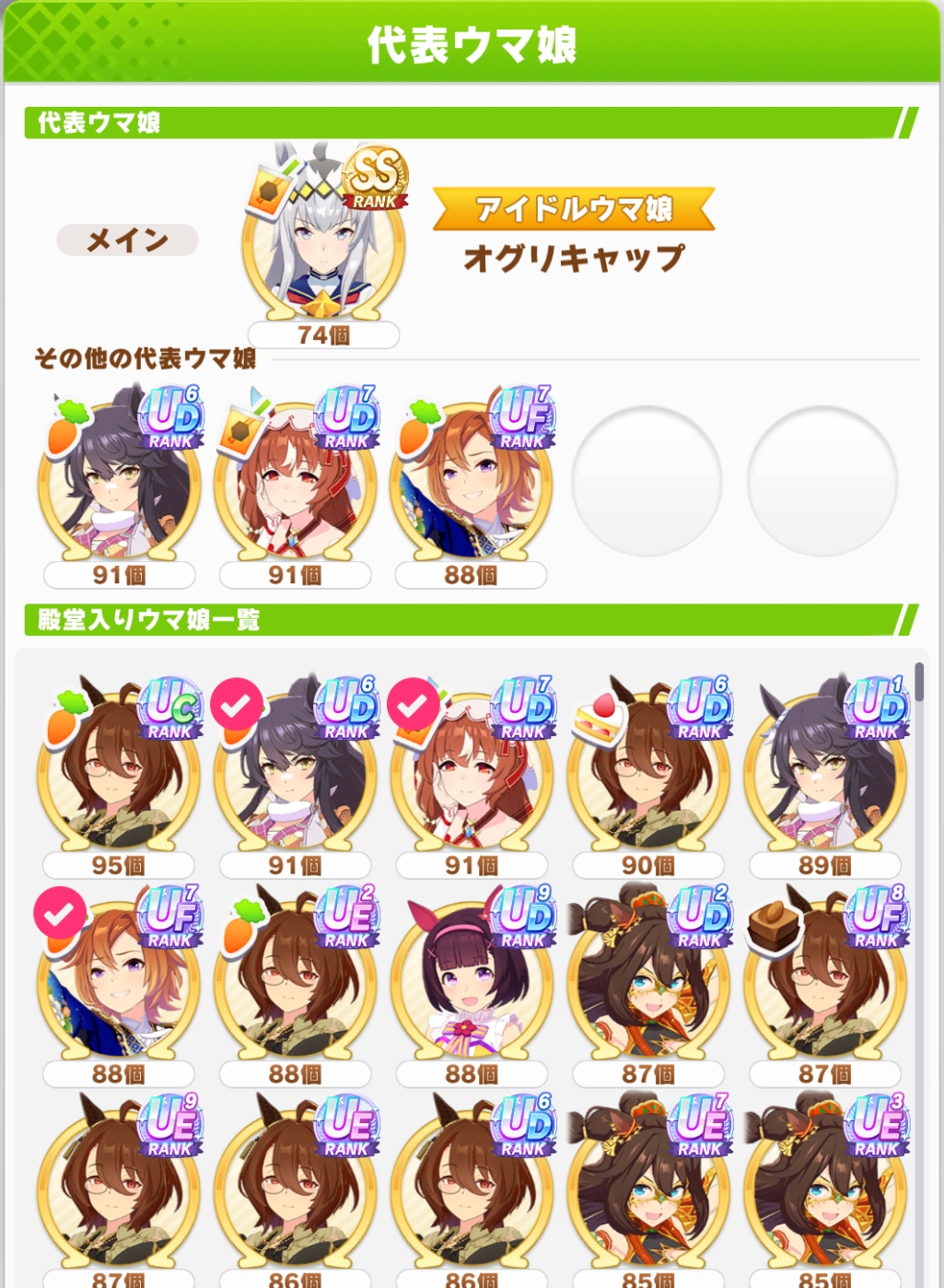Select the 95個 UC rank character
944x1288 pixels.
tap(119, 774)
